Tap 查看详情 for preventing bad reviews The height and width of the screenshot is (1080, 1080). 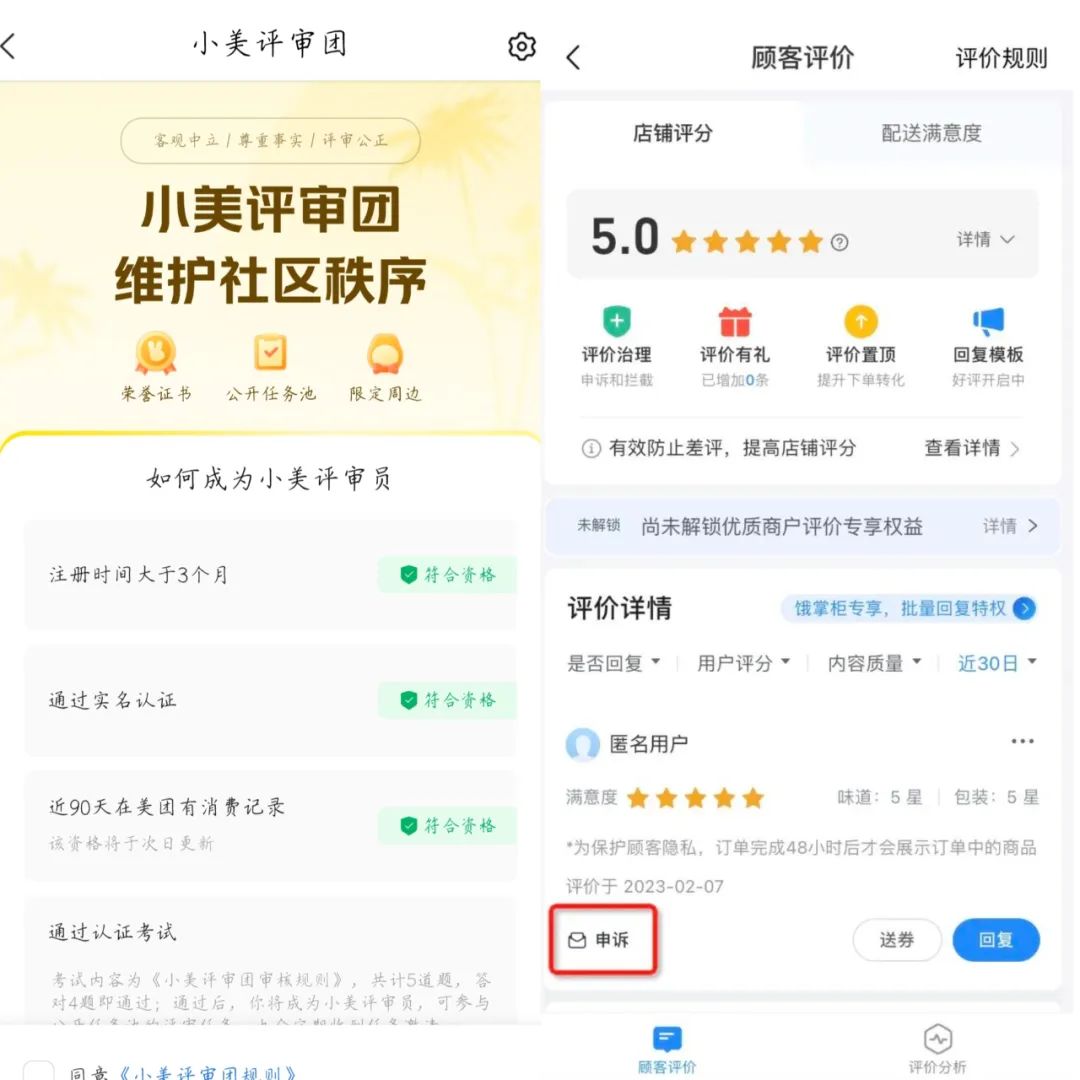[x=972, y=448]
